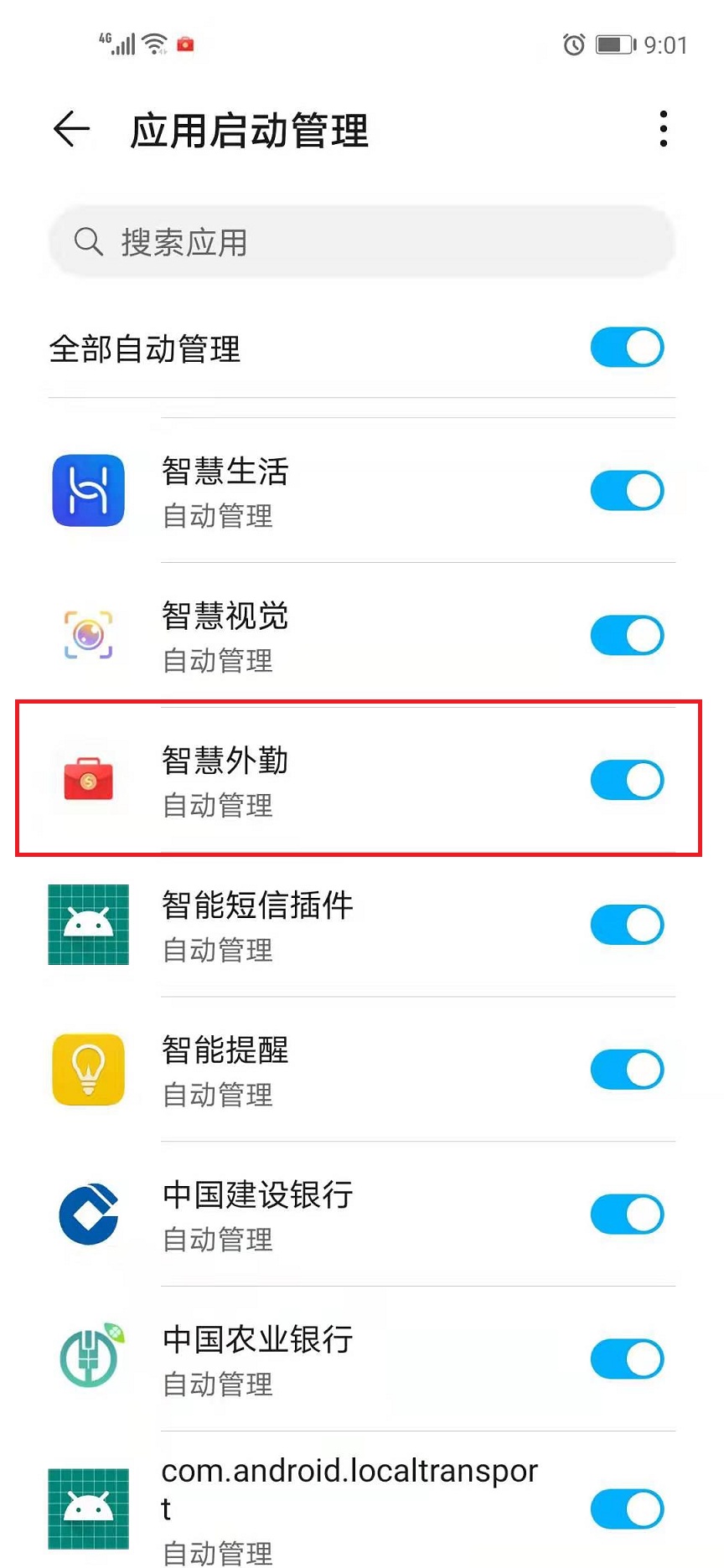Turn off 中国农业银行 auto-manage

tap(627, 1359)
